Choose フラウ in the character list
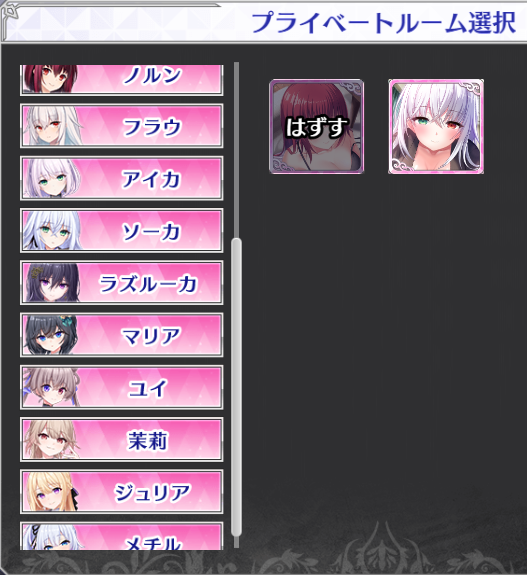Image resolution: width=527 pixels, height=575 pixels. point(121,126)
